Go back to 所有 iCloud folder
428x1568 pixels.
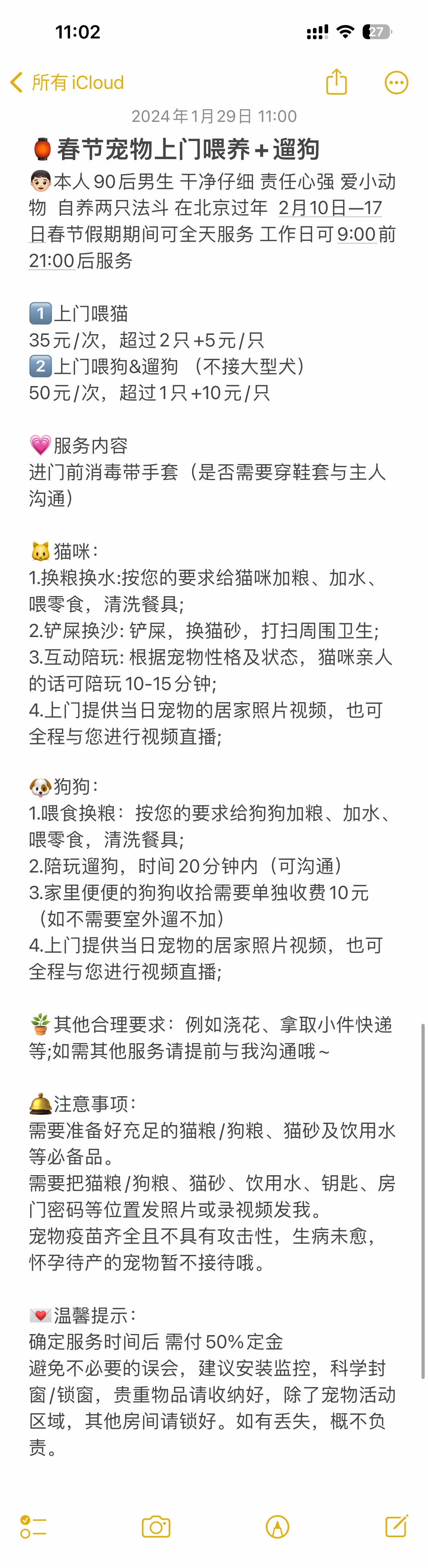[67, 82]
